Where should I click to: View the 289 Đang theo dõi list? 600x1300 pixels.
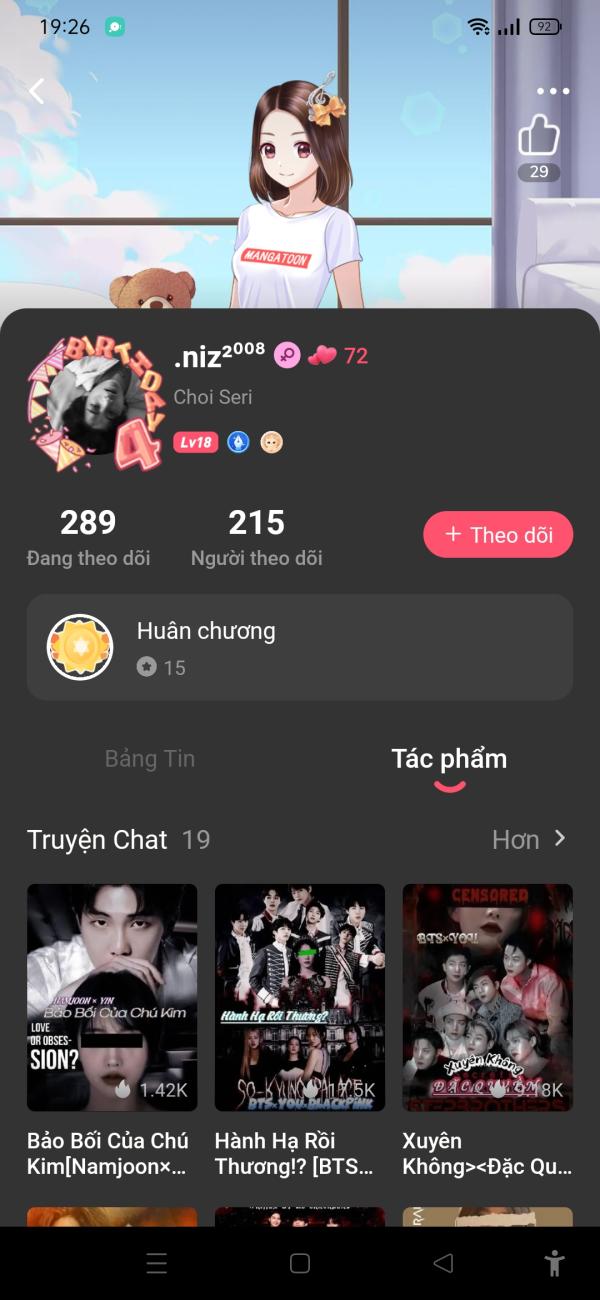(88, 537)
